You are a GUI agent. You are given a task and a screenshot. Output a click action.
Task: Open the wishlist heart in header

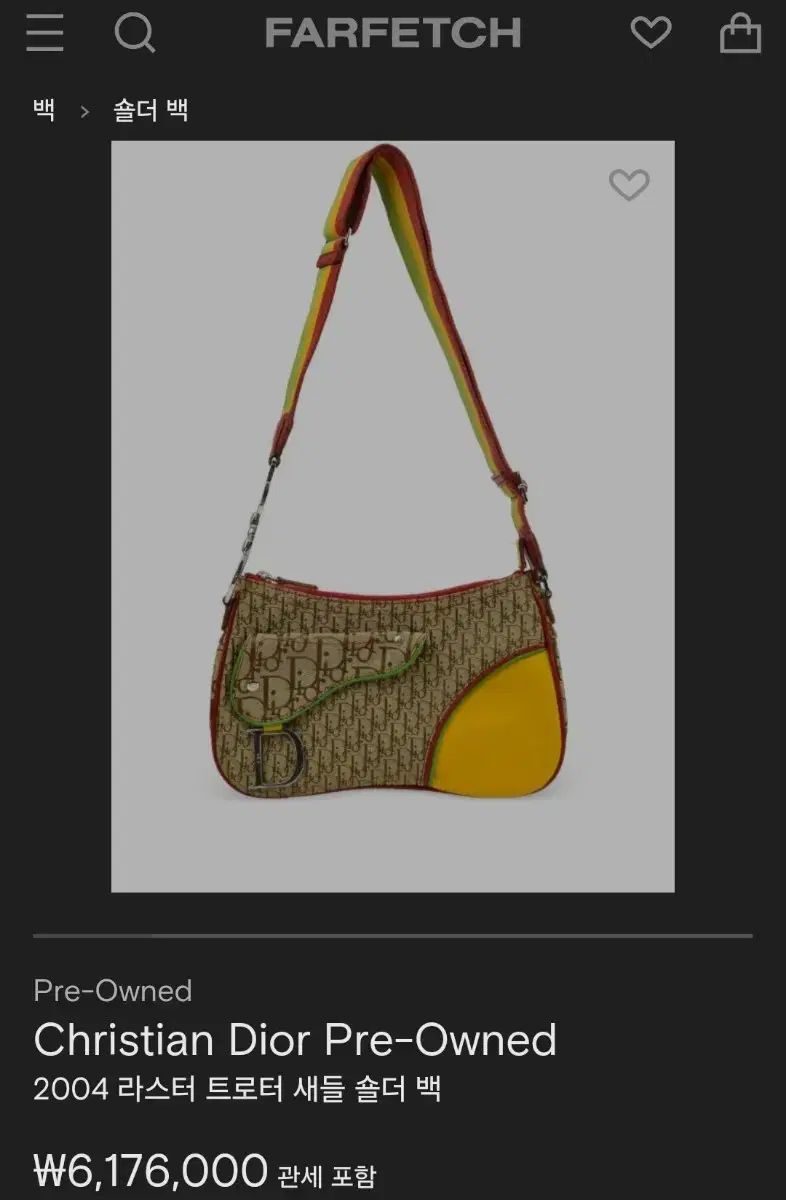(651, 33)
